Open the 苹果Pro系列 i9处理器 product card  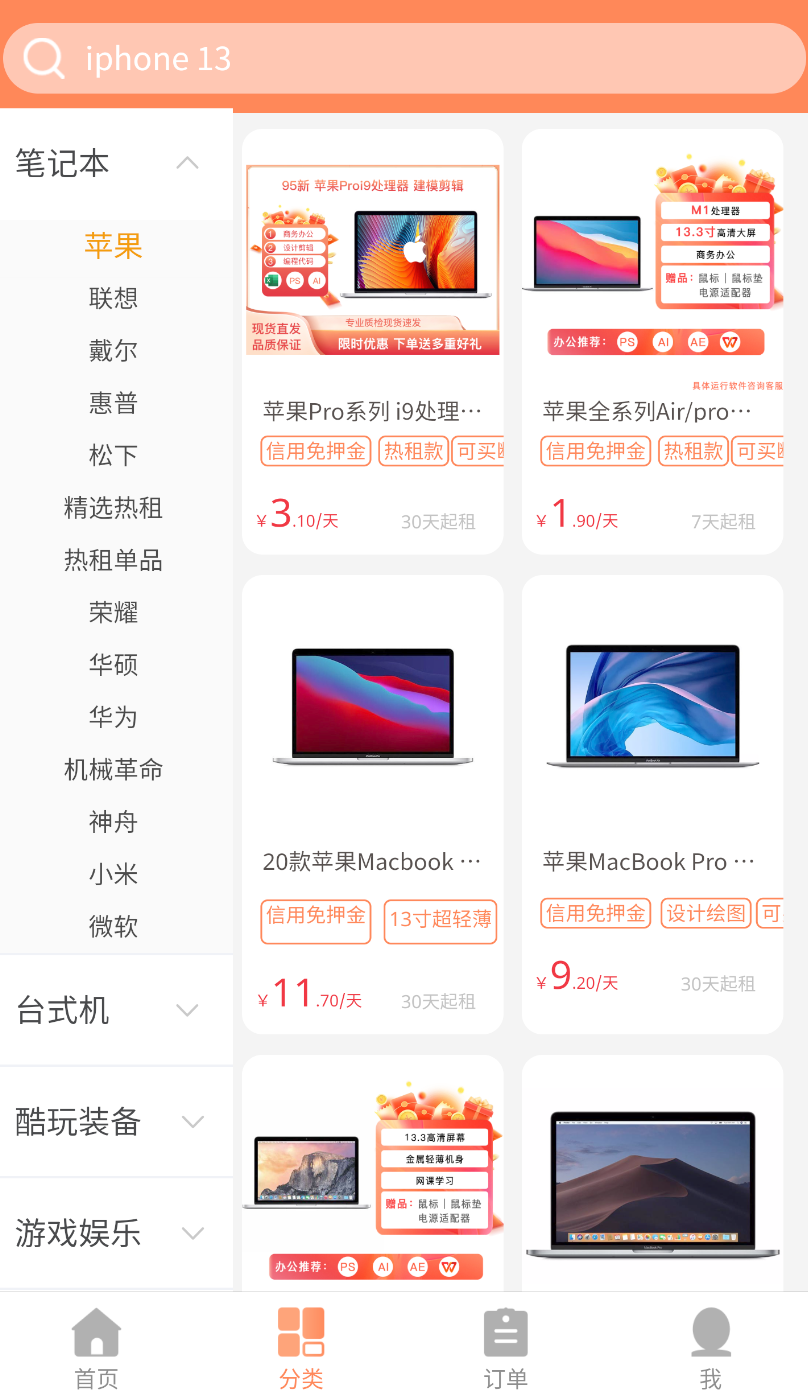click(x=372, y=341)
